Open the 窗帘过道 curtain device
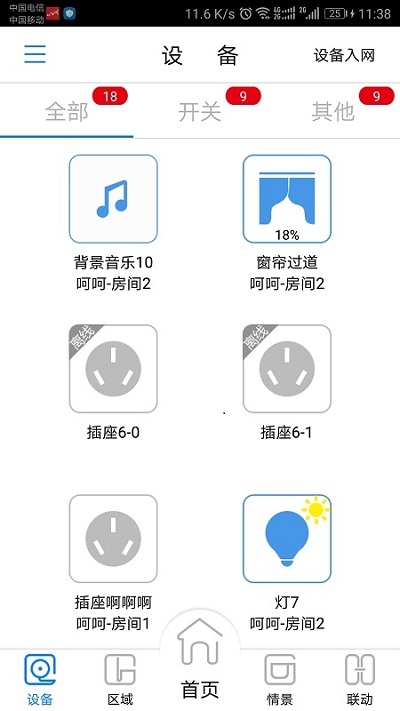 click(287, 199)
